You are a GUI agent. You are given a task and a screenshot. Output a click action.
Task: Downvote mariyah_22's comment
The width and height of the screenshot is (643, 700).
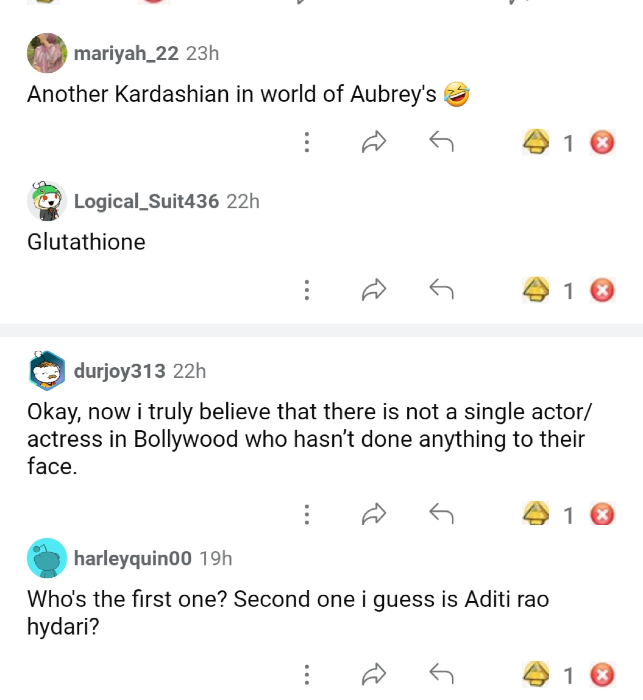tap(602, 143)
